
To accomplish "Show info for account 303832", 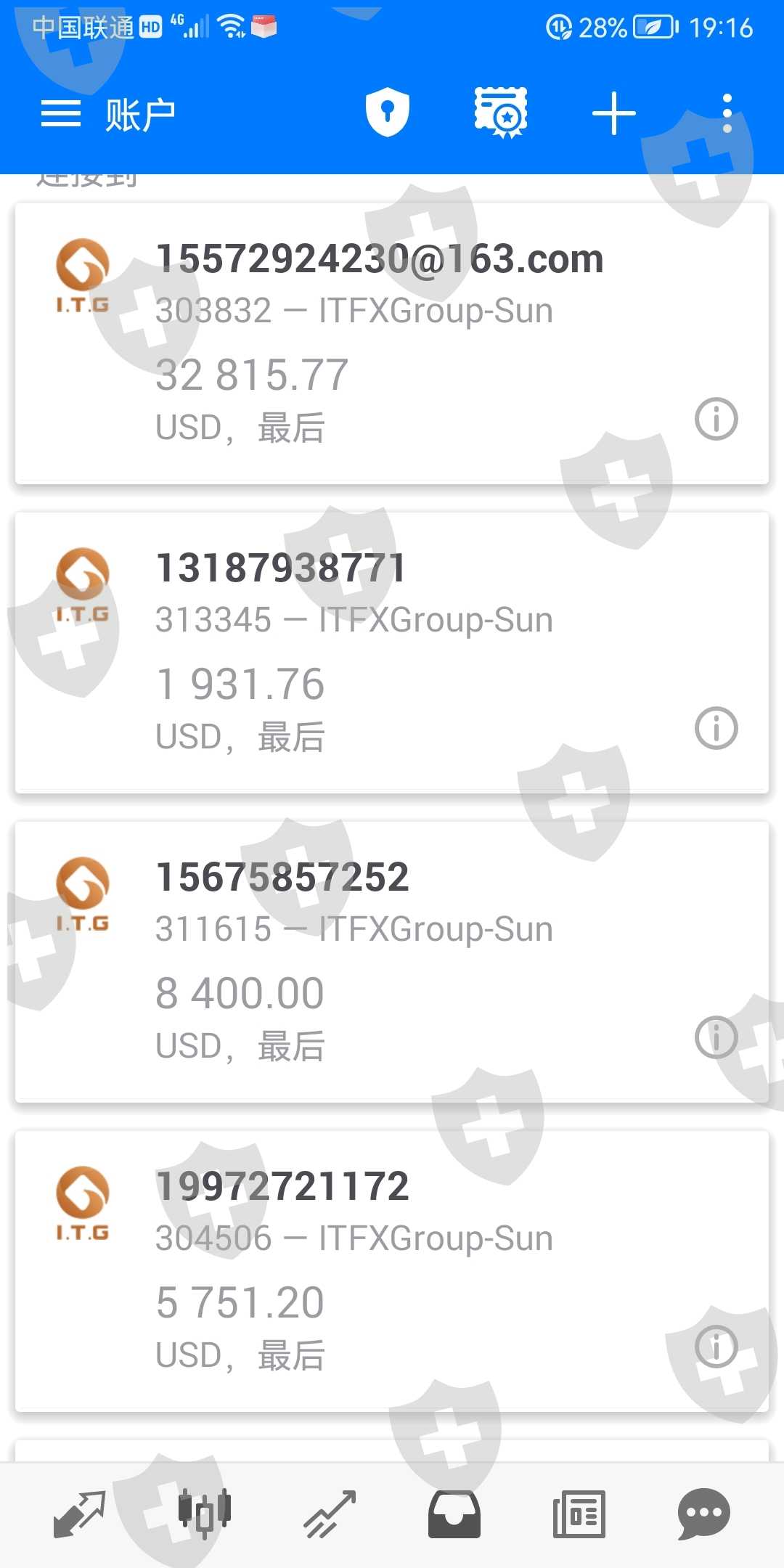I will click(x=716, y=419).
